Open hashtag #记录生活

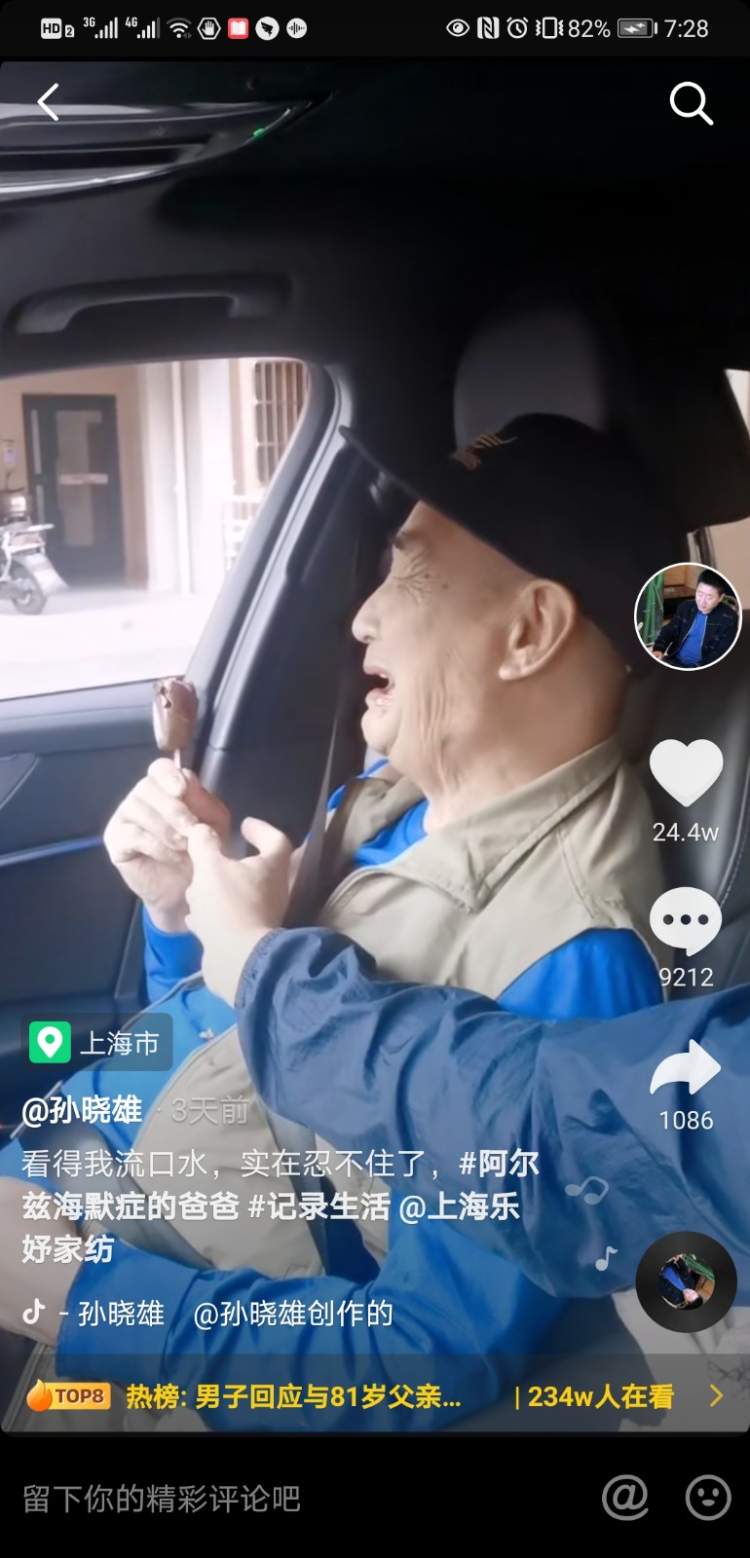point(318,1206)
